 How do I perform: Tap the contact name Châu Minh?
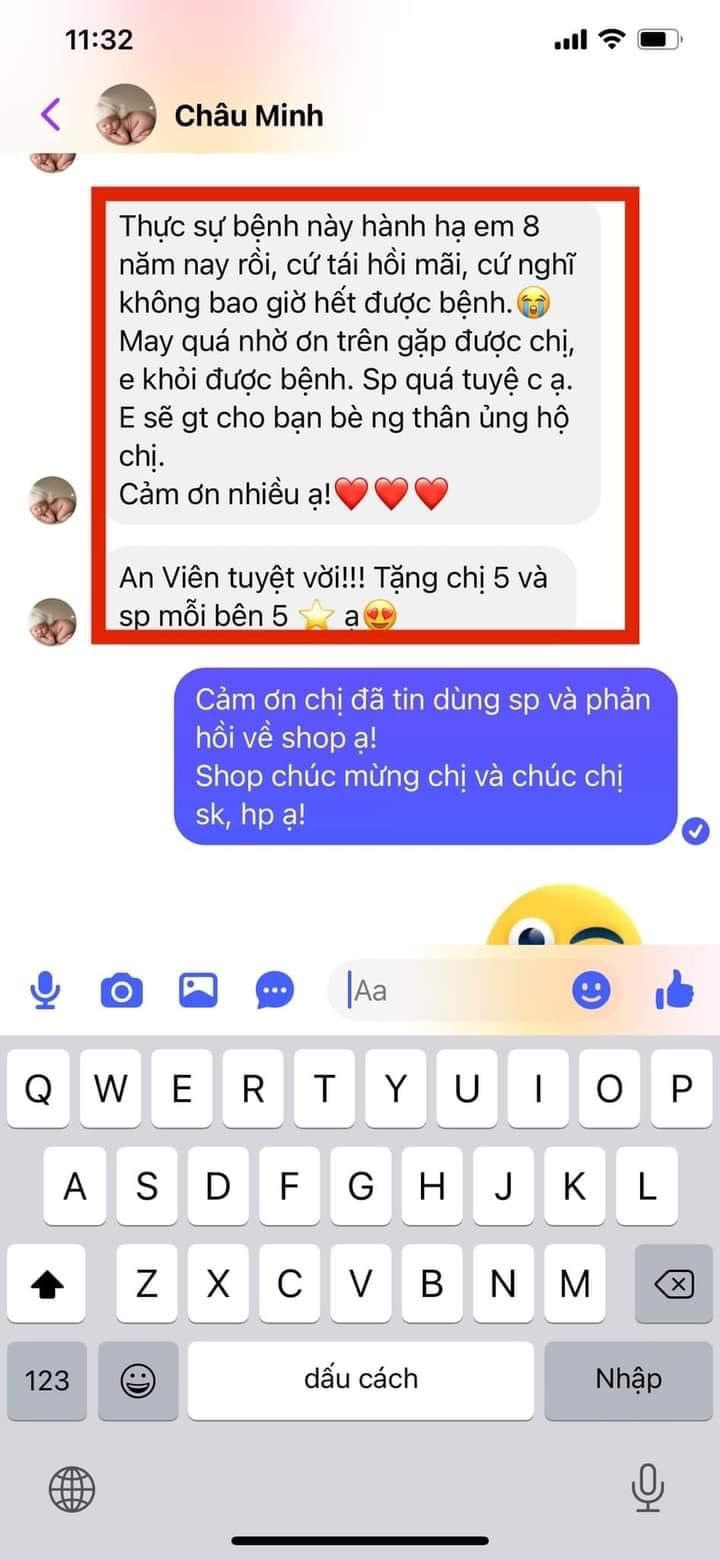pos(249,115)
